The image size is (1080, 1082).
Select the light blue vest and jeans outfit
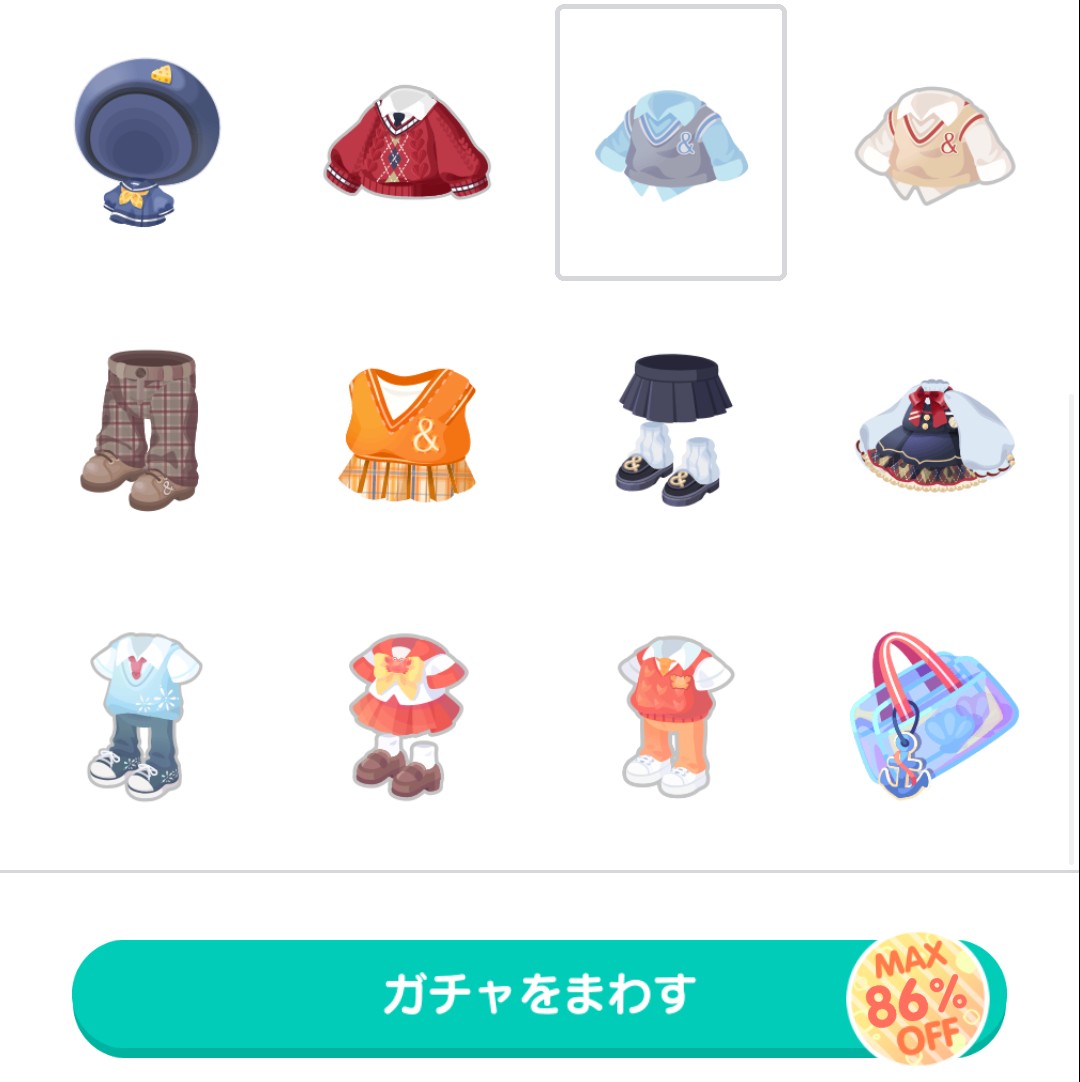coord(146,715)
